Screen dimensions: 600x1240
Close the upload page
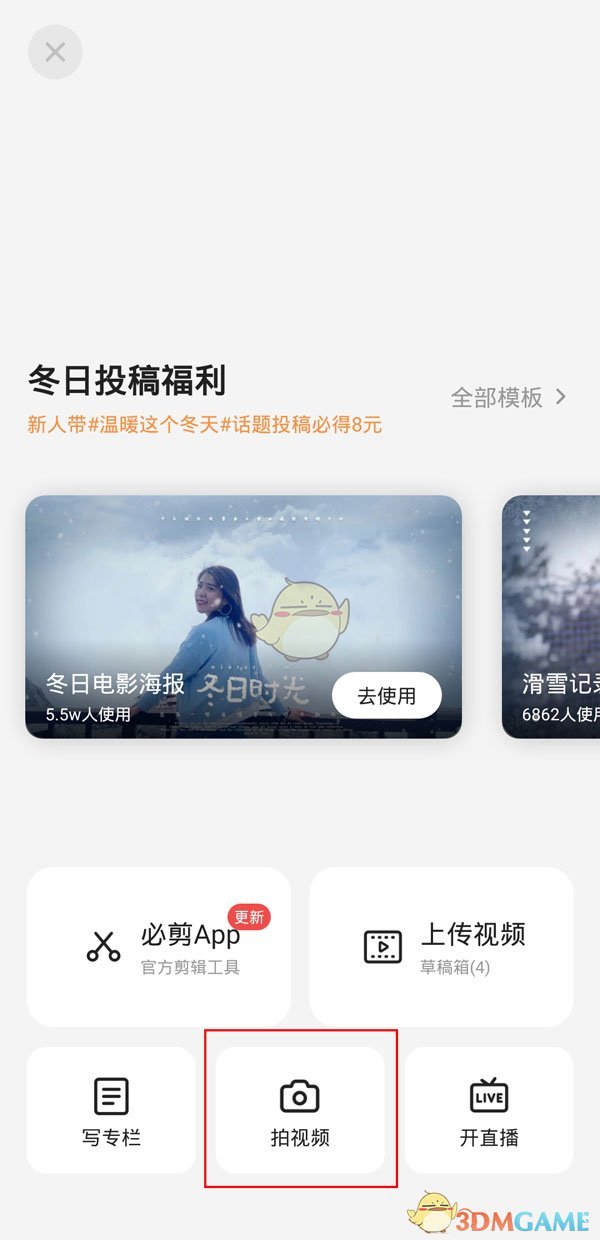point(55,52)
